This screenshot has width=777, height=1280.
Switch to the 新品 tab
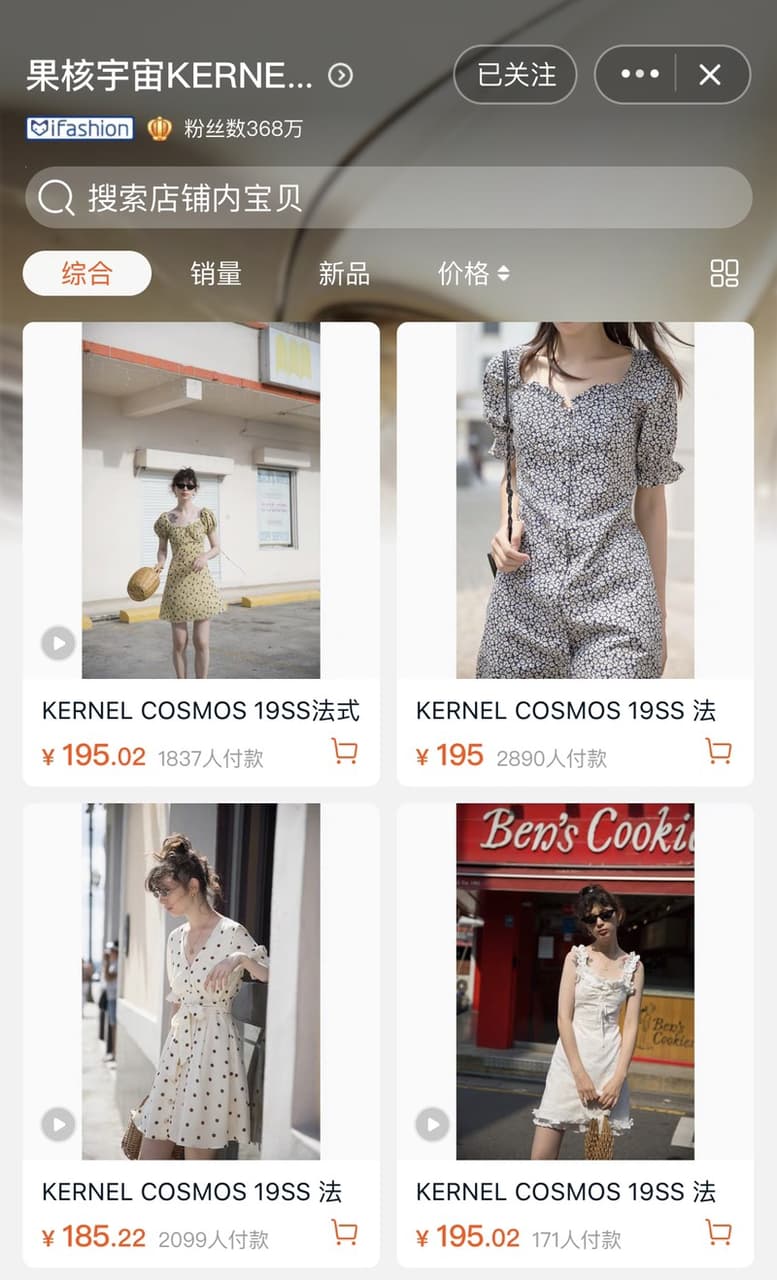tap(344, 273)
